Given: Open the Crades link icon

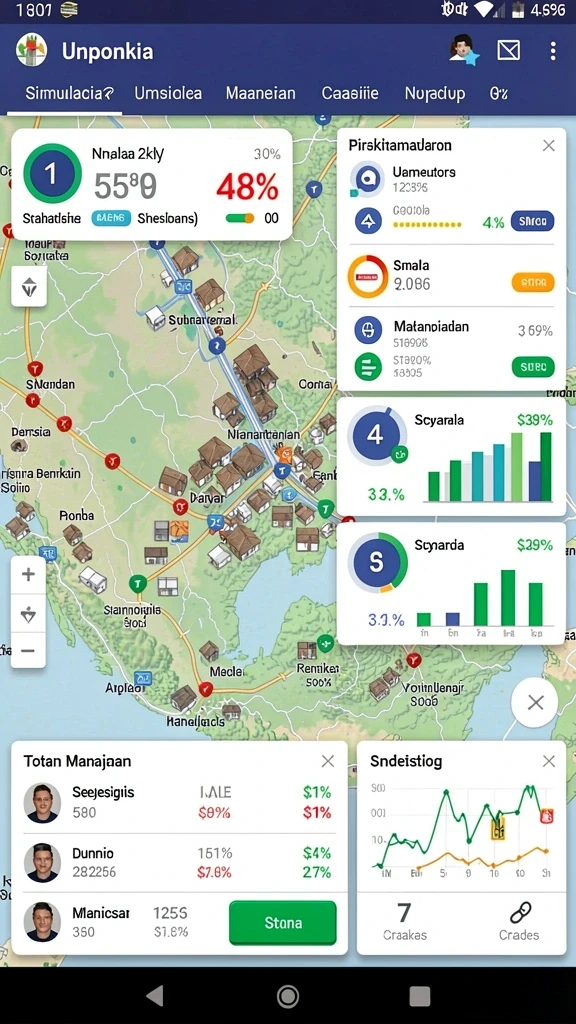Looking at the screenshot, I should pos(519,921).
